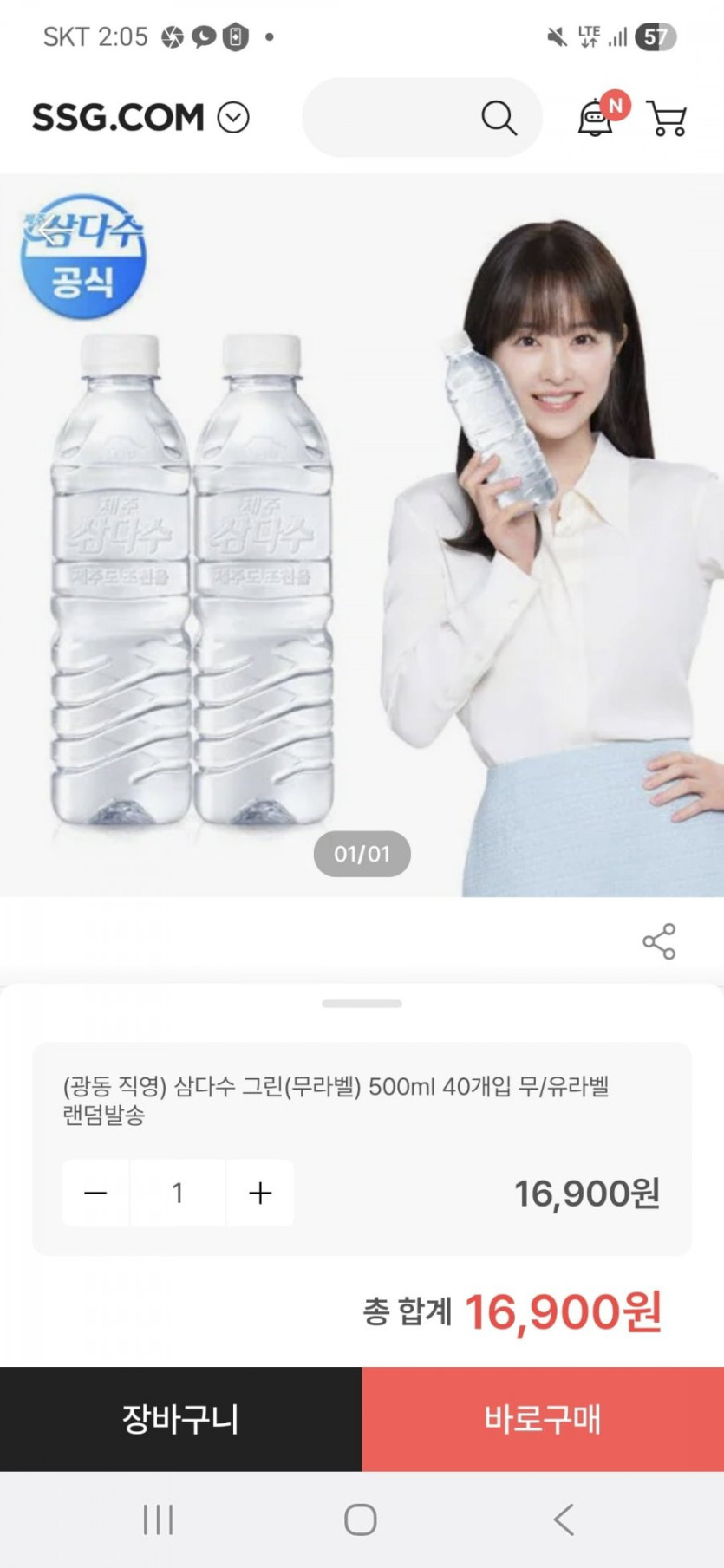Open recent apps from navigation bar
The height and width of the screenshot is (1568, 724).
point(158,1519)
